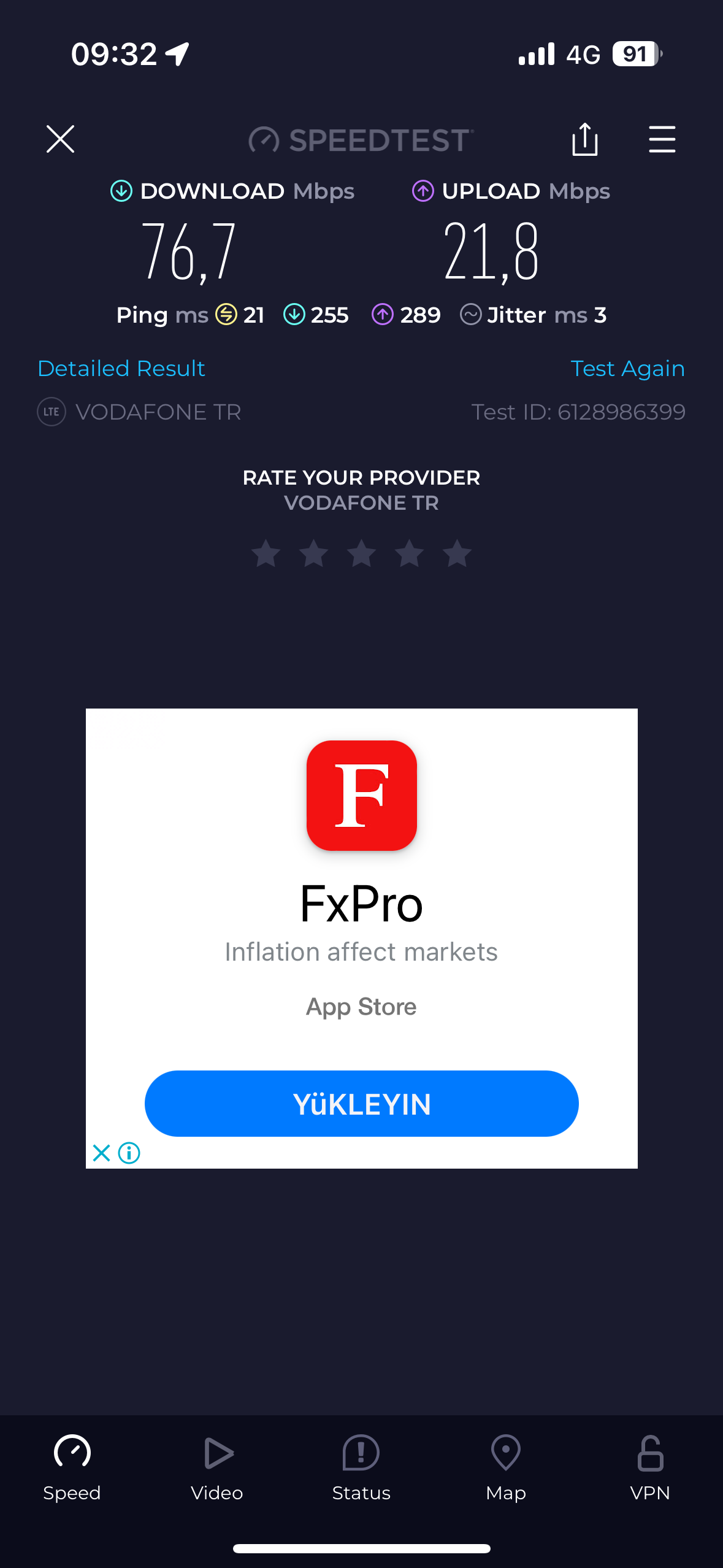Screen dimensions: 723x1568
Task: Rate Vodafone TR one star
Action: pyautogui.click(x=266, y=553)
